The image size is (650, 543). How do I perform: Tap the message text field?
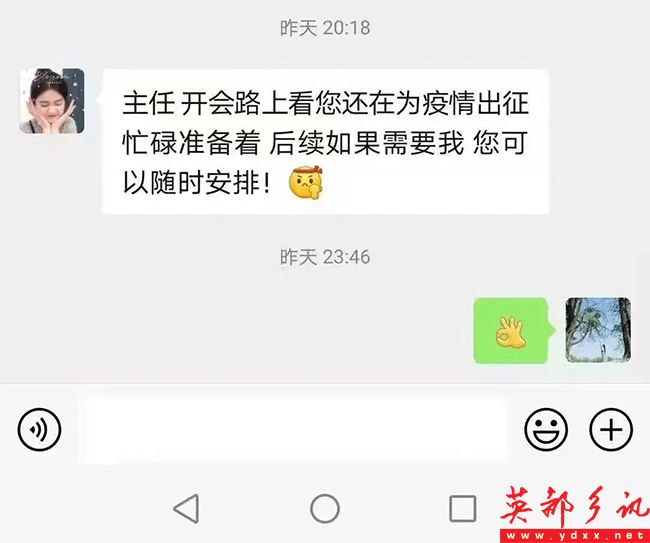point(293,430)
